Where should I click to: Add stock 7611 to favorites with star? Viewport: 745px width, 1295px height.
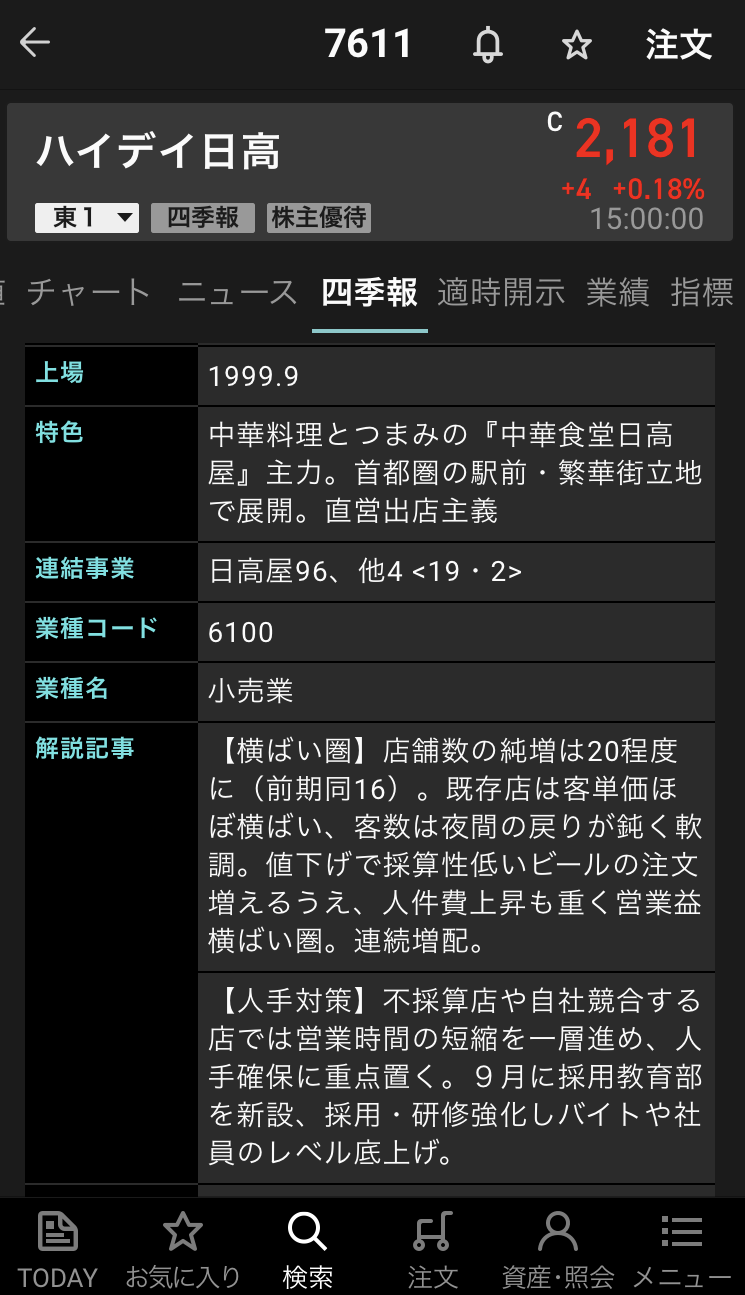point(576,45)
